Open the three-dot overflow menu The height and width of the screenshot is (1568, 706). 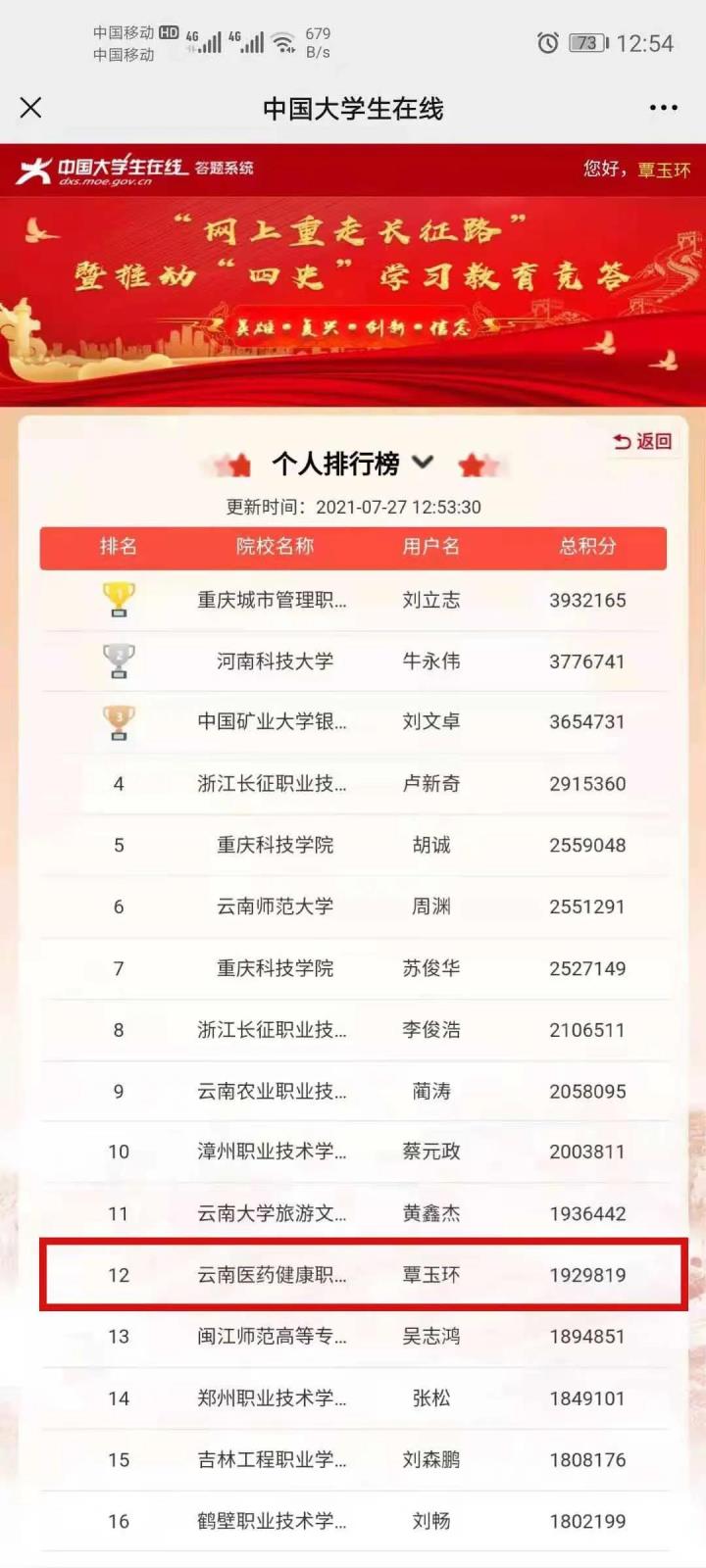click(663, 108)
